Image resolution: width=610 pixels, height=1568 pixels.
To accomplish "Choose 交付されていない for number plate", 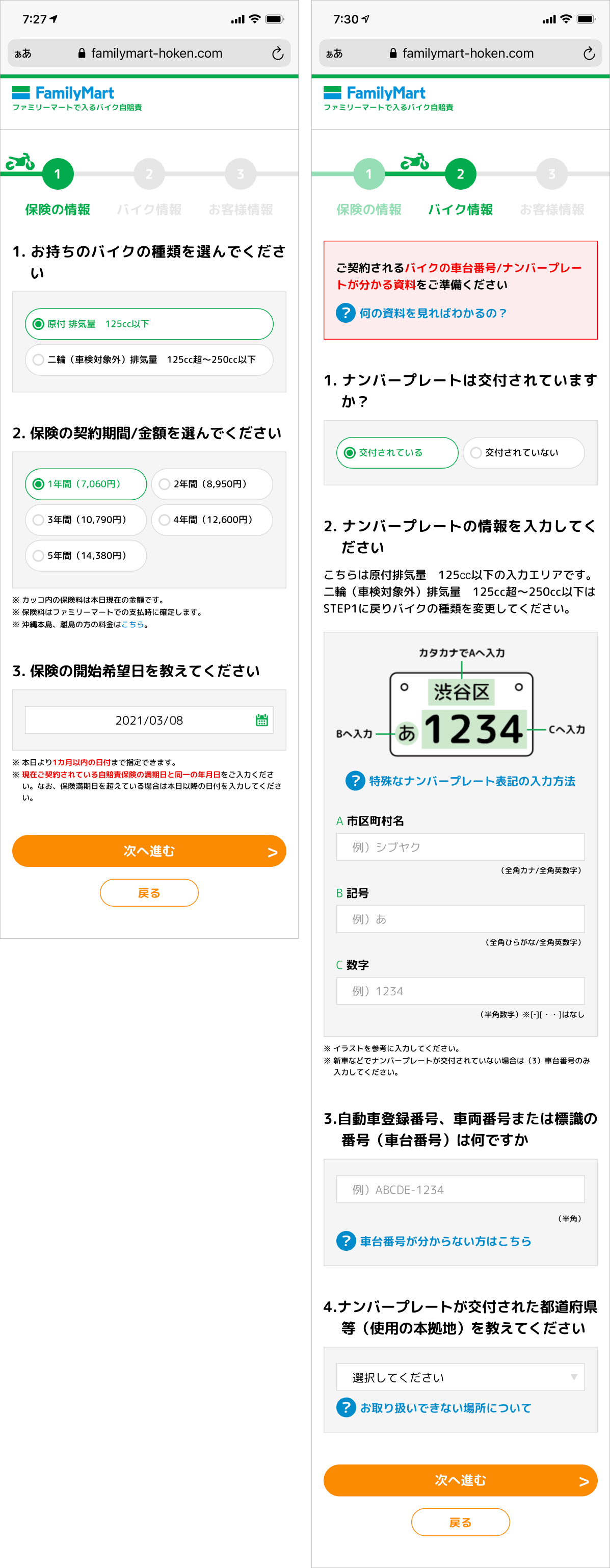I will (523, 453).
